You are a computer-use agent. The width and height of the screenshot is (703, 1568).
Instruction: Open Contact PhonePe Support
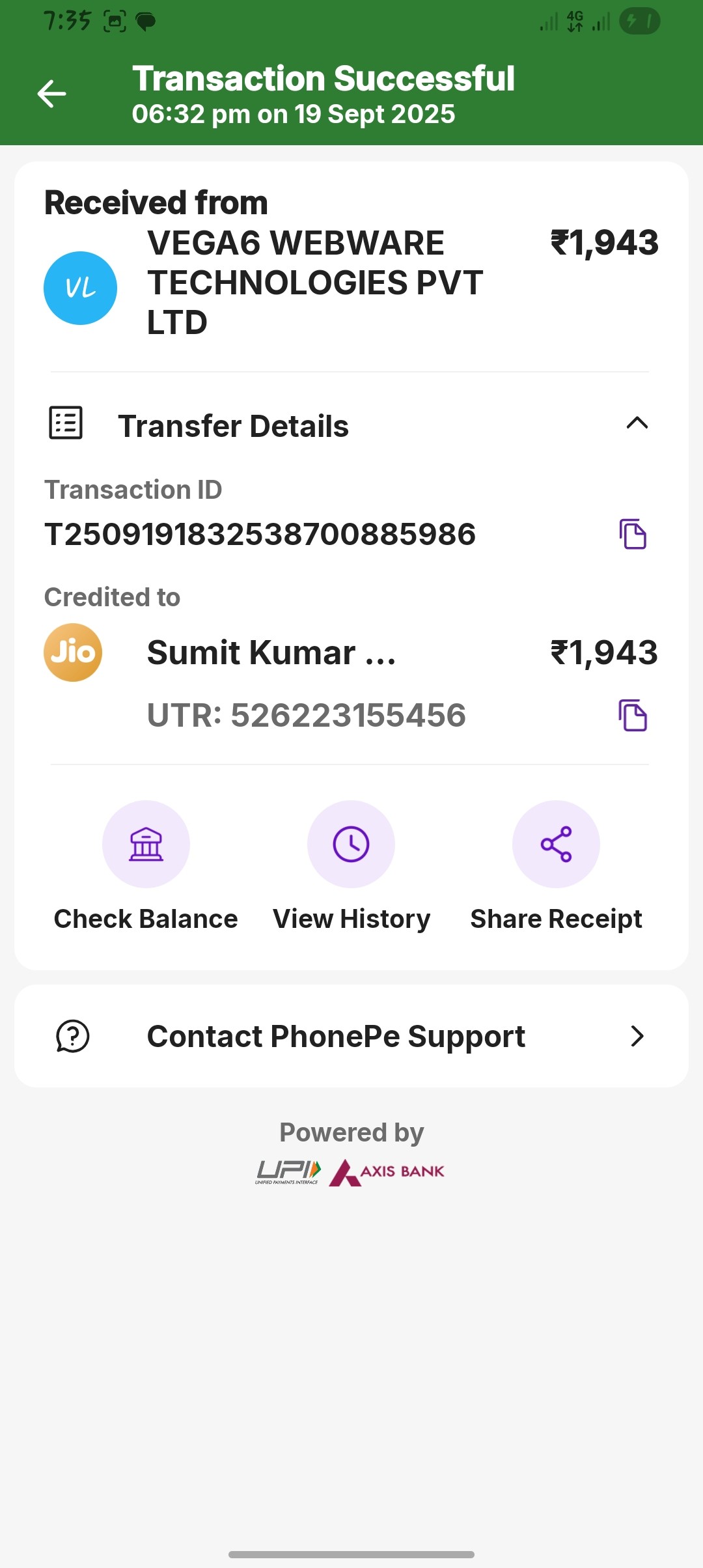click(x=351, y=1036)
